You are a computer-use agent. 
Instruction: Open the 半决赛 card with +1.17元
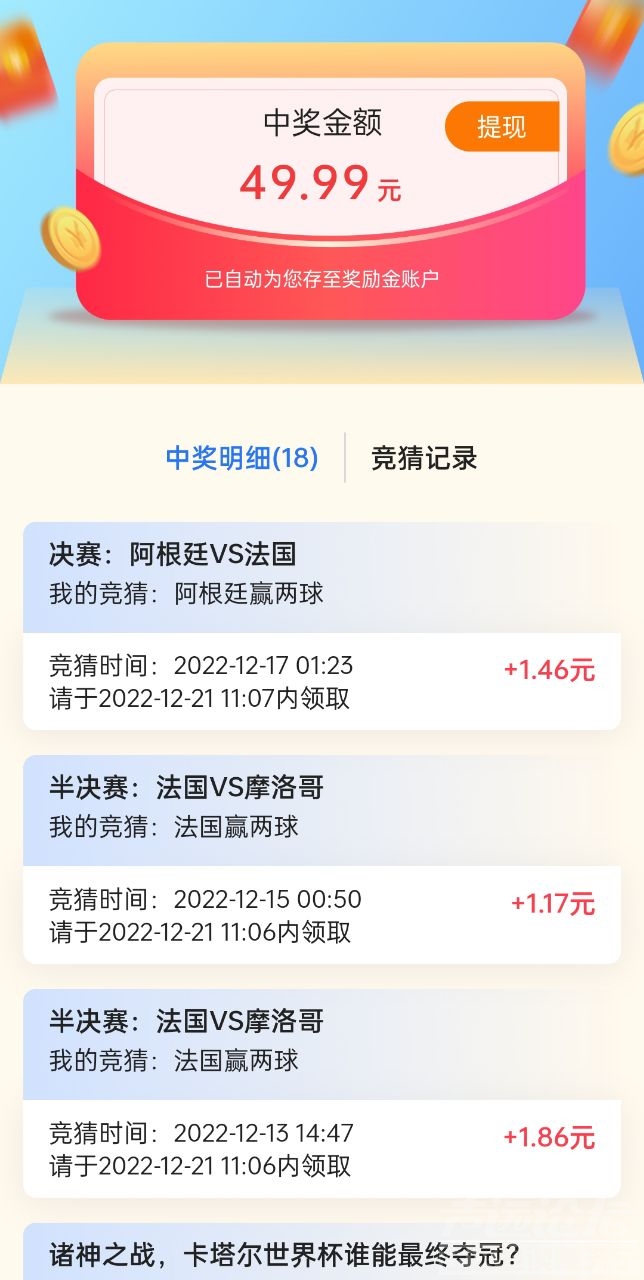pos(321,859)
